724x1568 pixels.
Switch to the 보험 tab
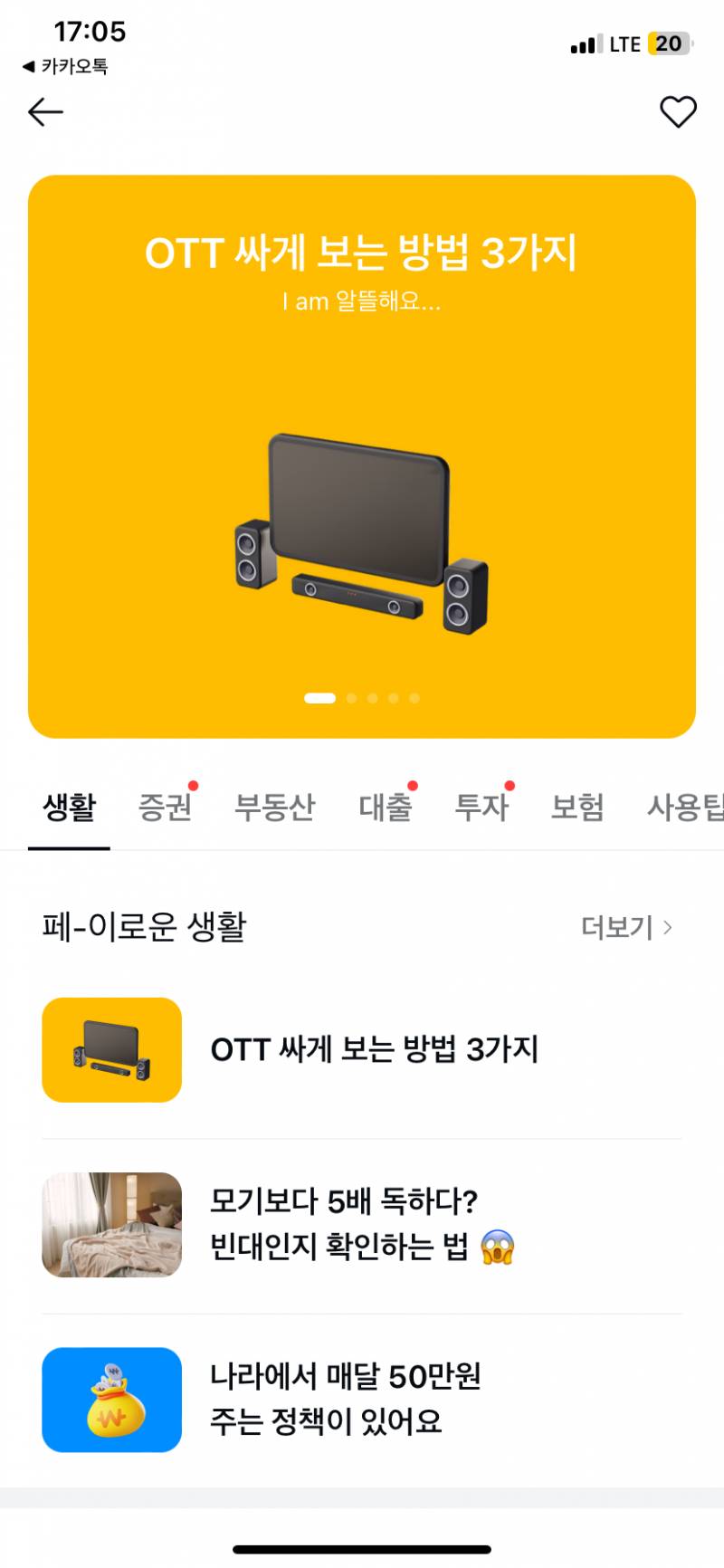tap(576, 808)
